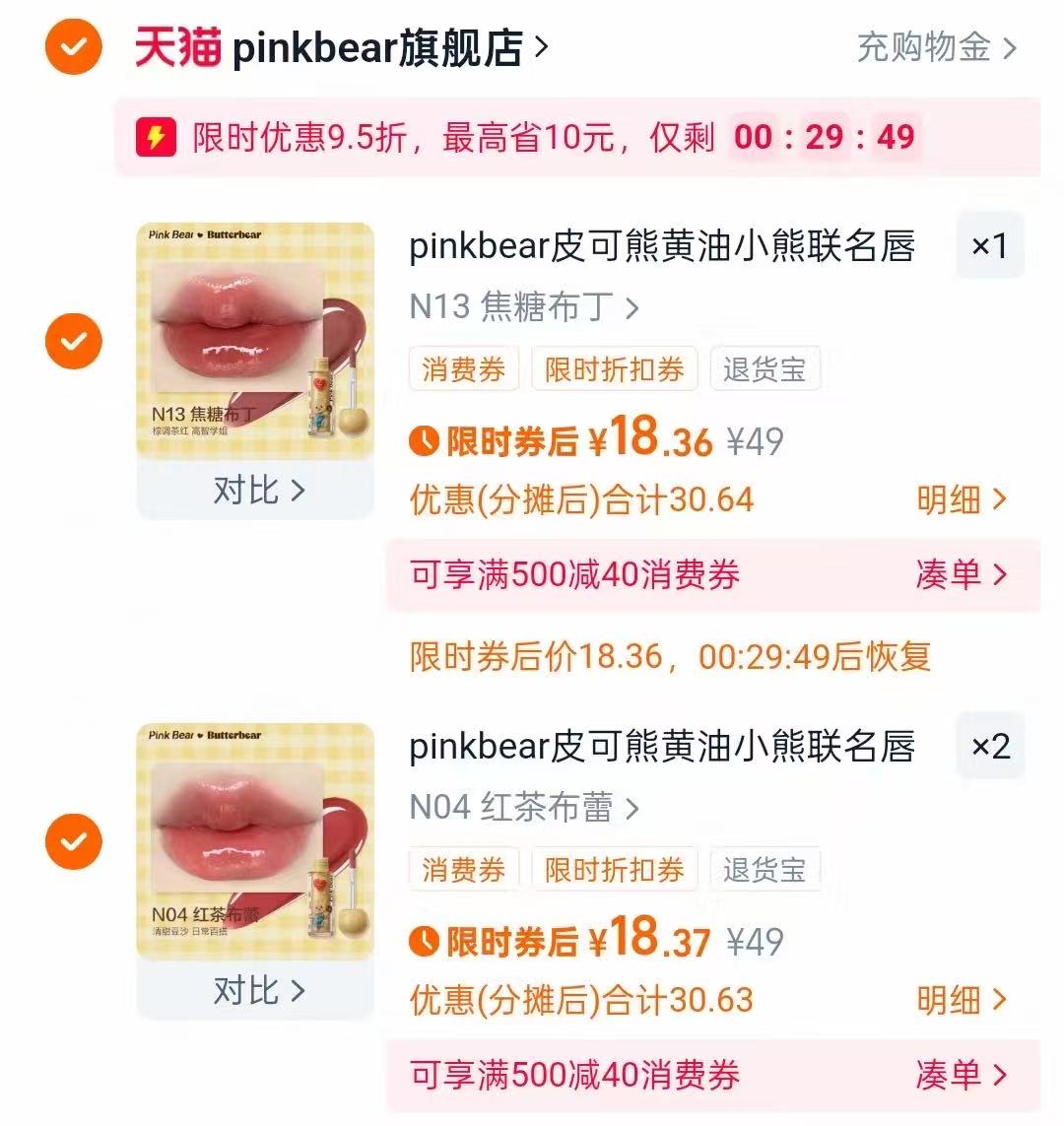The height and width of the screenshot is (1126, 1064).
Task: Deselect the checkbox for N13 焦糖布丁
Action: point(72,343)
